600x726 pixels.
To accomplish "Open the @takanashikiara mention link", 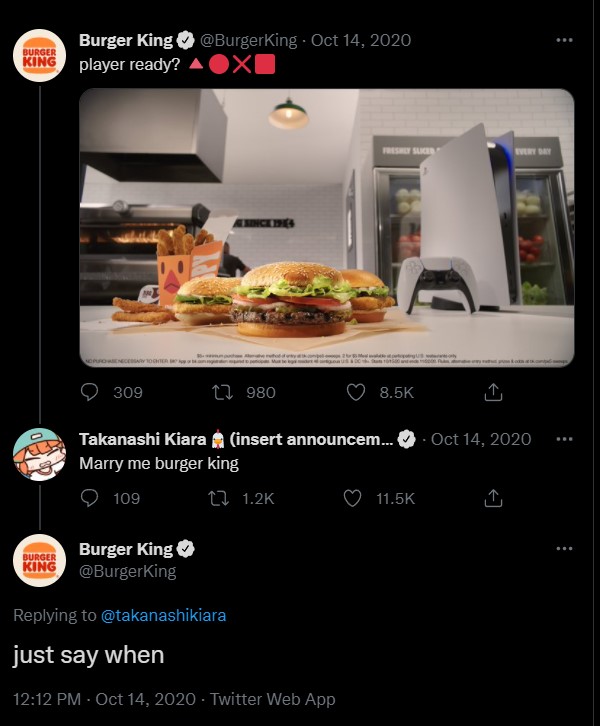I will [163, 615].
